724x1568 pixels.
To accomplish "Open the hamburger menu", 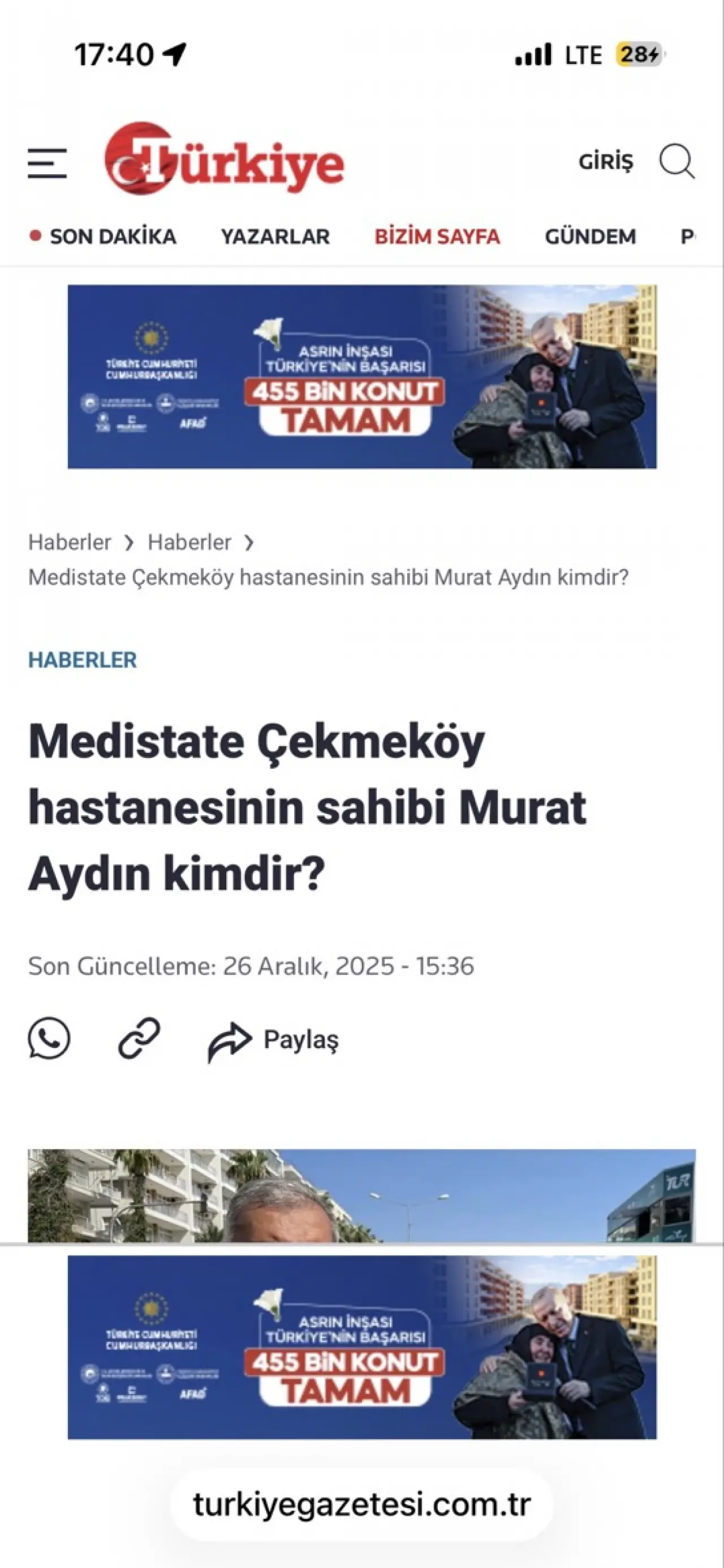I will coord(47,163).
